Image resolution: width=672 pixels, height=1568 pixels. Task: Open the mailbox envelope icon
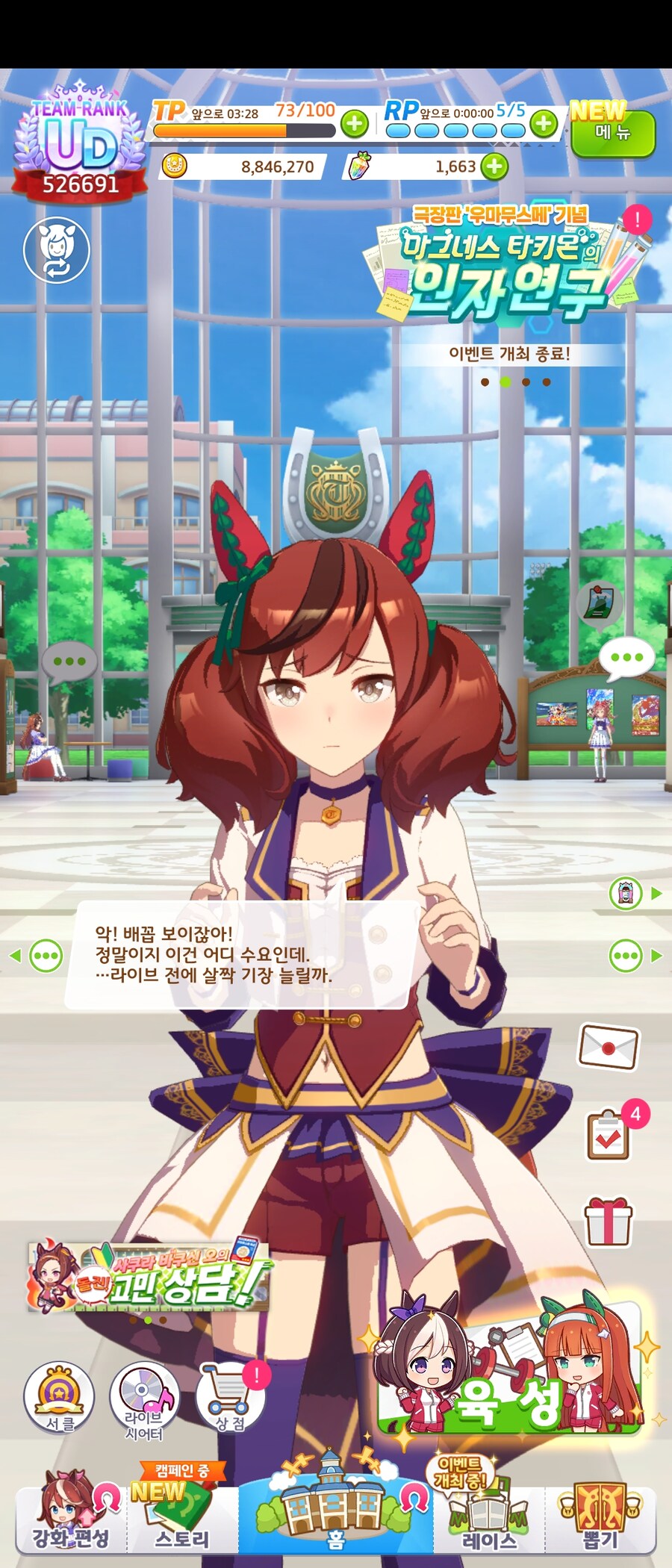609,1047
